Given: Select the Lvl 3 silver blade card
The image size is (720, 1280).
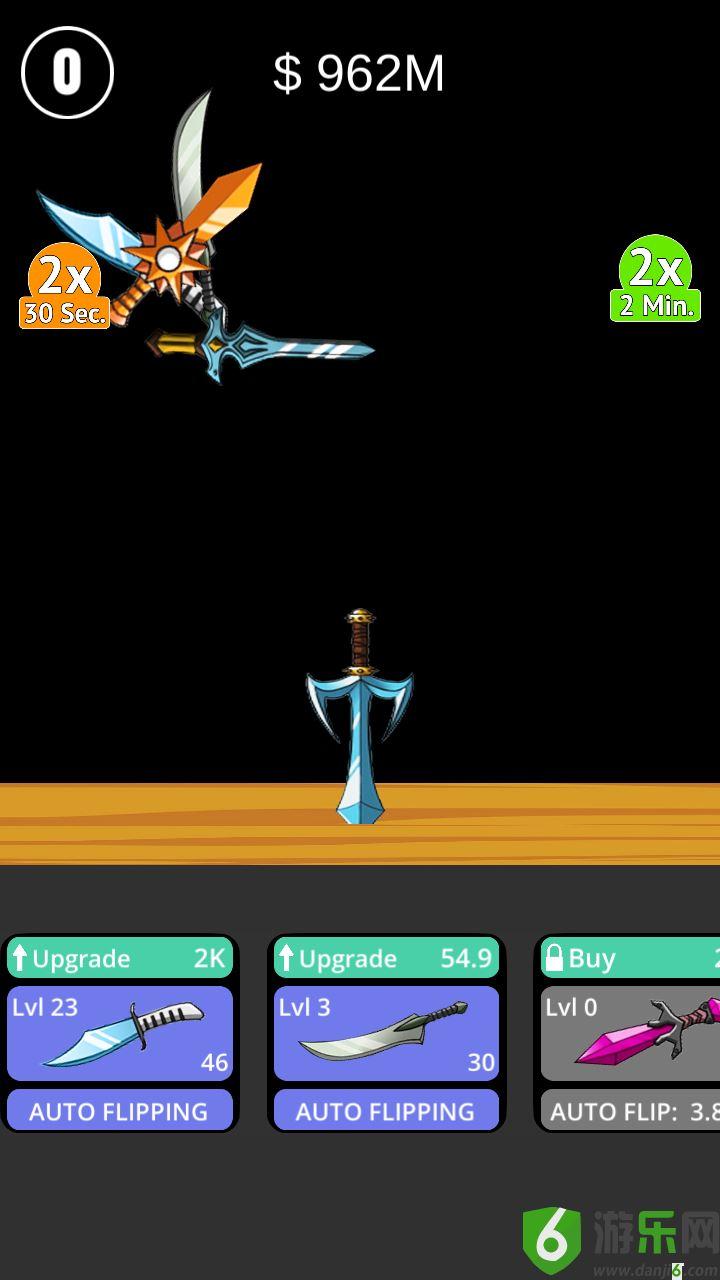Looking at the screenshot, I should 386,1034.
